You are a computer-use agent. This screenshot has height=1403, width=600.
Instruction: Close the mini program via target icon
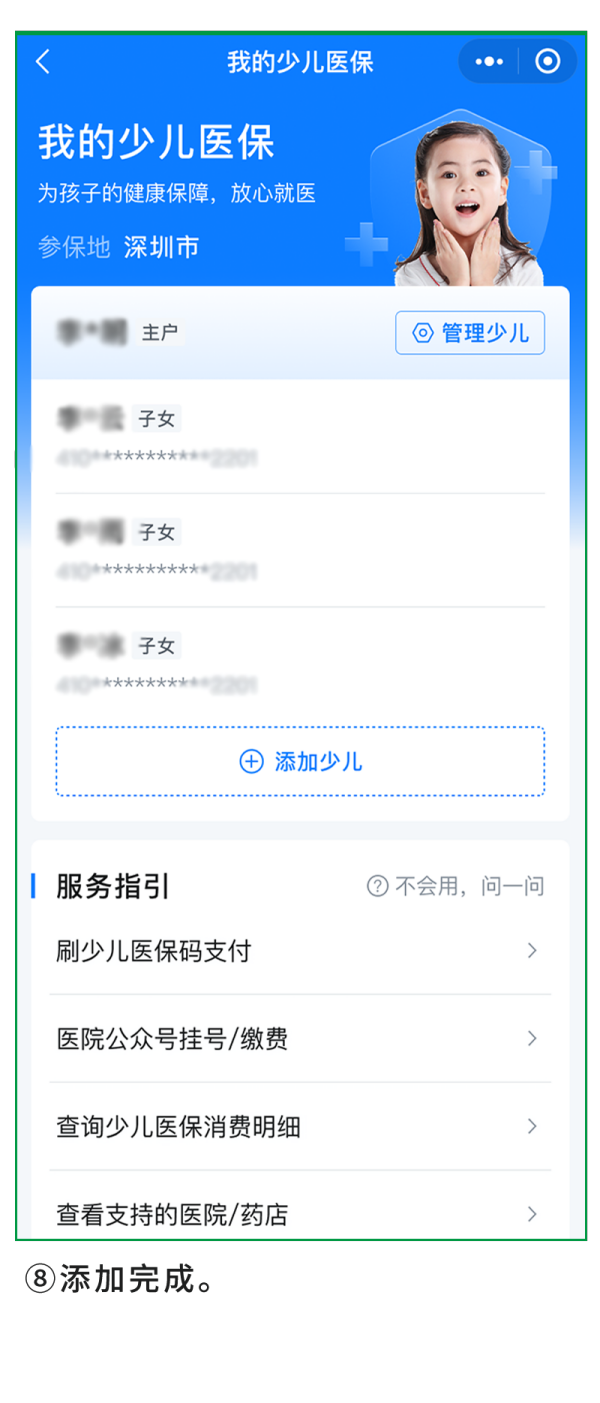coord(548,62)
